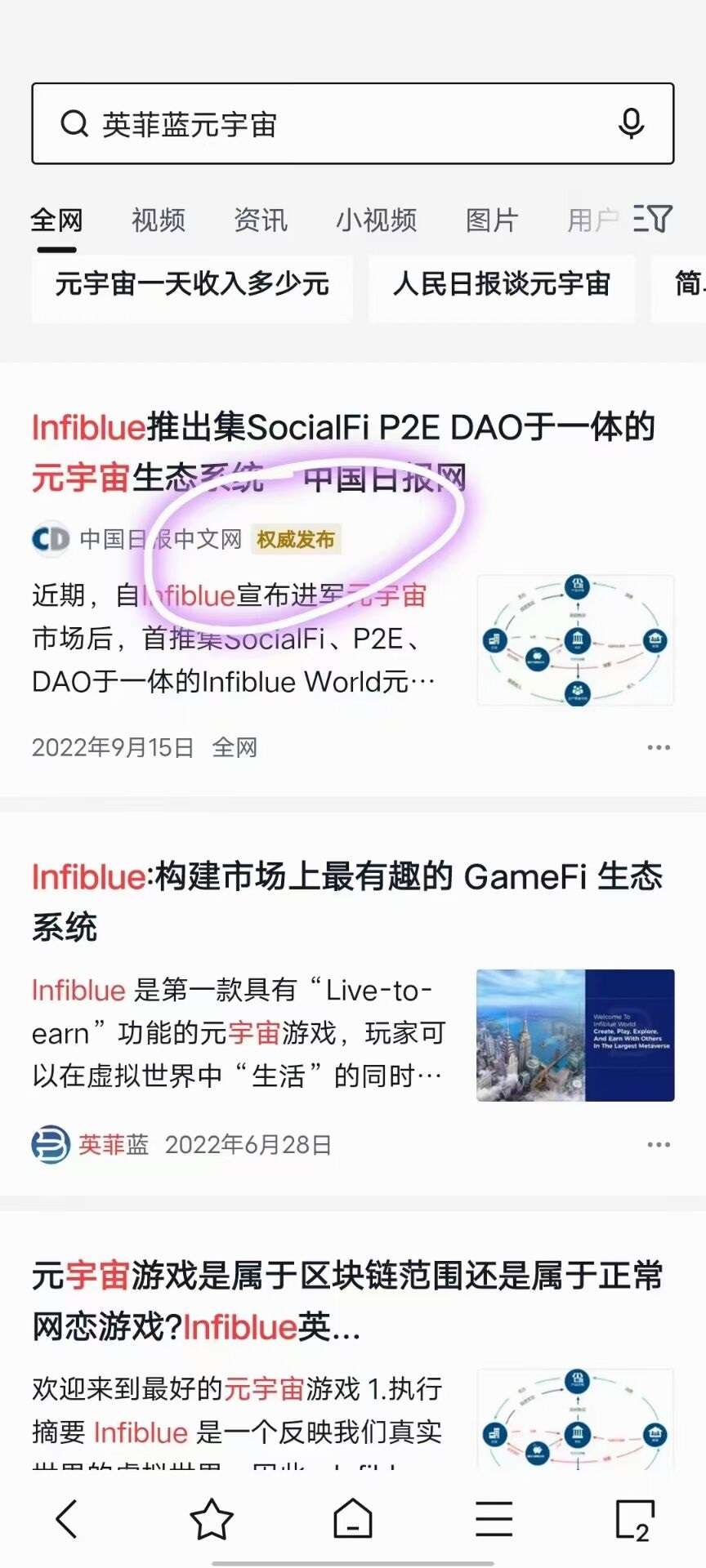The image size is (706, 1568).
Task: Switch to the 视频 tab
Action: [x=158, y=220]
